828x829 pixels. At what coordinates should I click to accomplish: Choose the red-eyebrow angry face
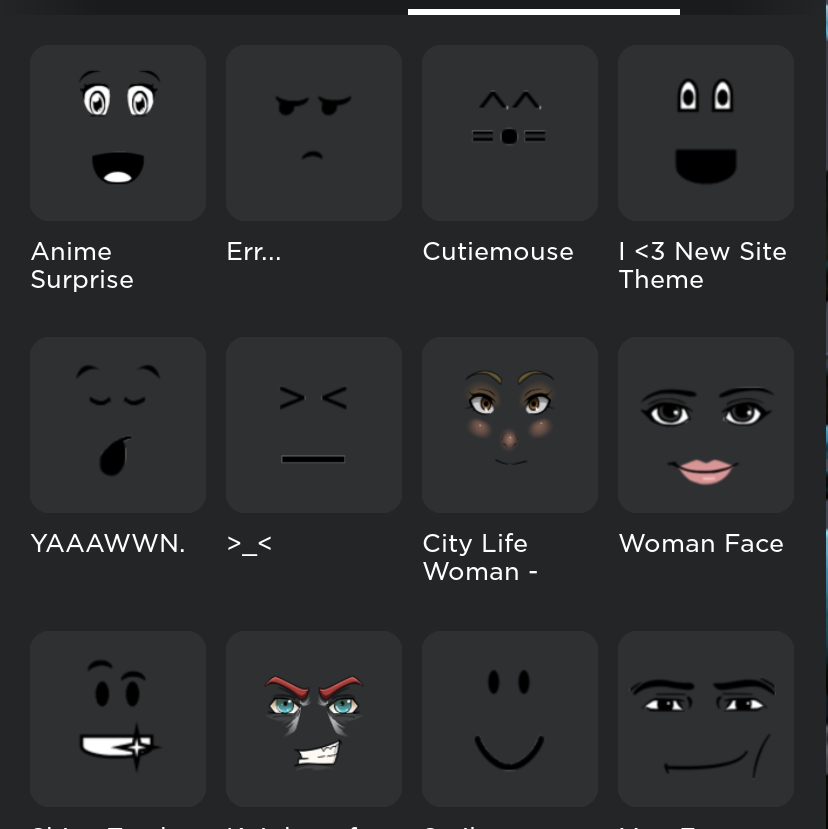[314, 718]
